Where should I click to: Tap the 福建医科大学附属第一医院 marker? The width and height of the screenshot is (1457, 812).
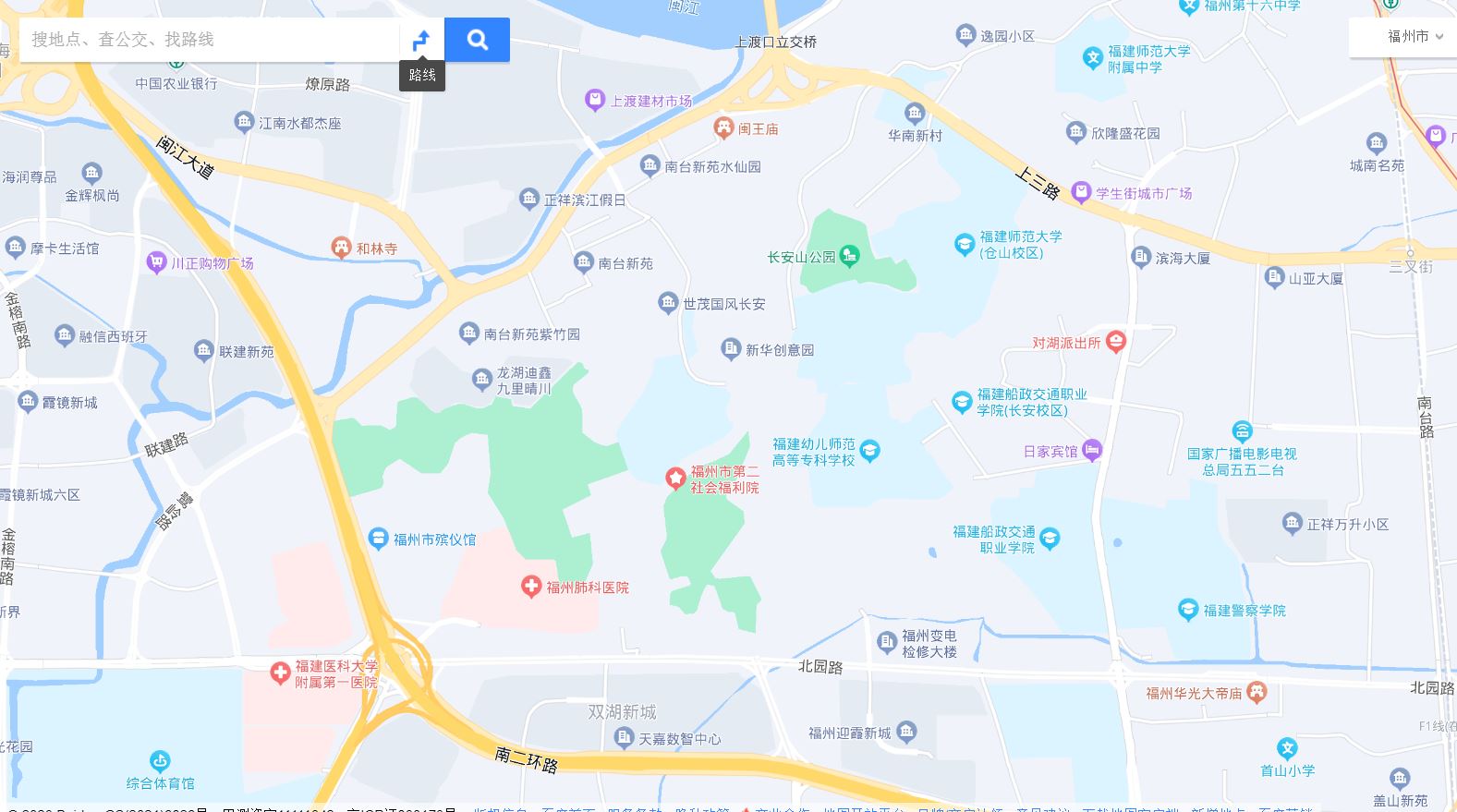tap(280, 673)
